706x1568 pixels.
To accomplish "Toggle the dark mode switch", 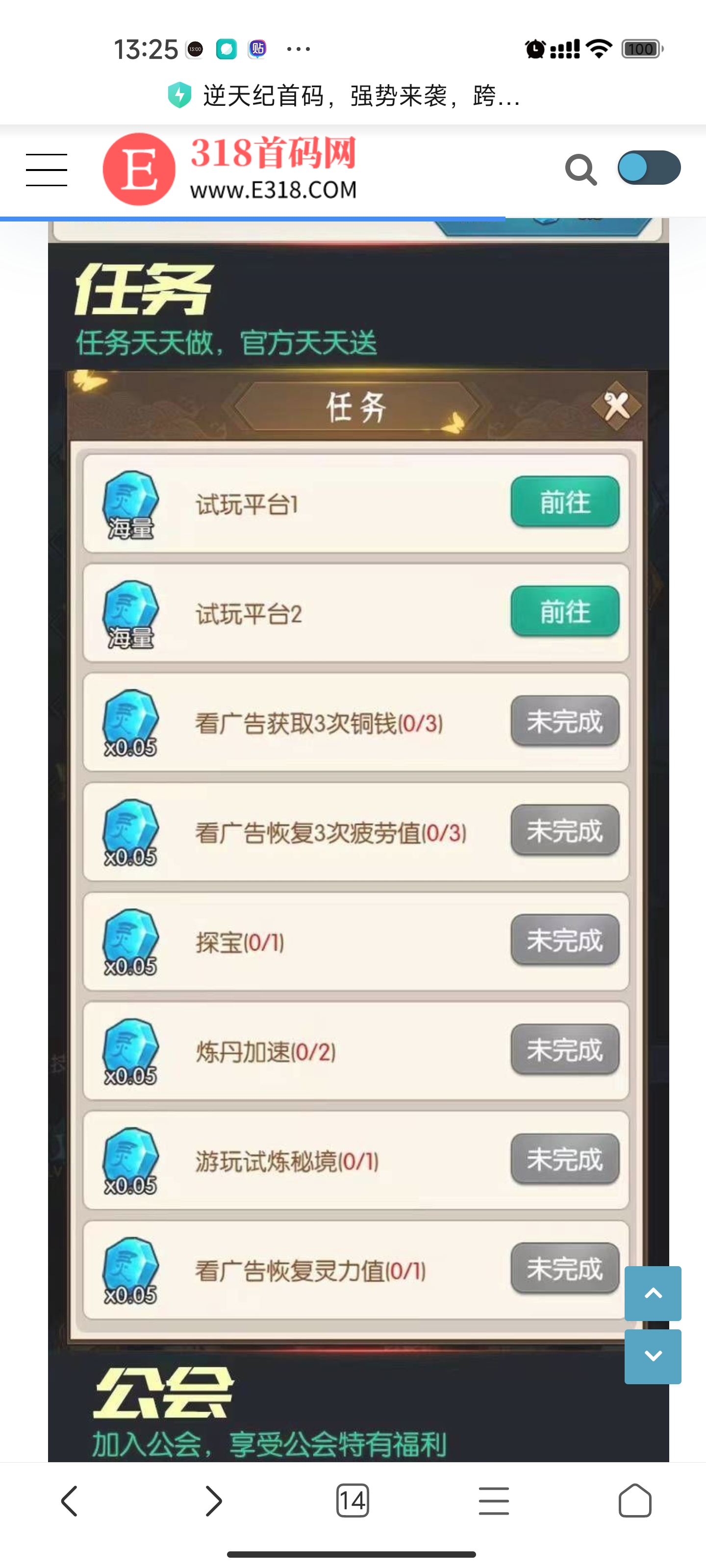I will click(x=649, y=168).
